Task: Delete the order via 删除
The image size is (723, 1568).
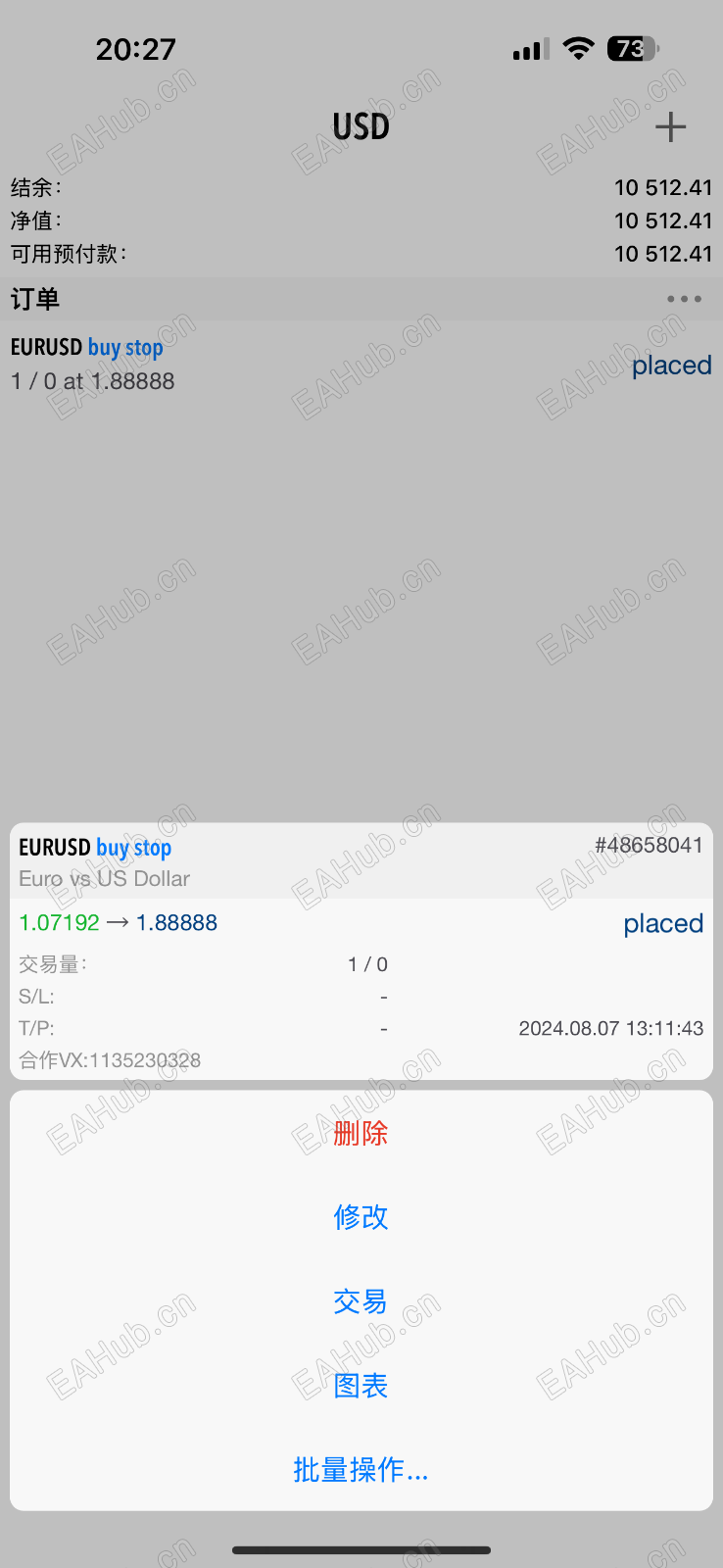Action: pyautogui.click(x=361, y=1133)
